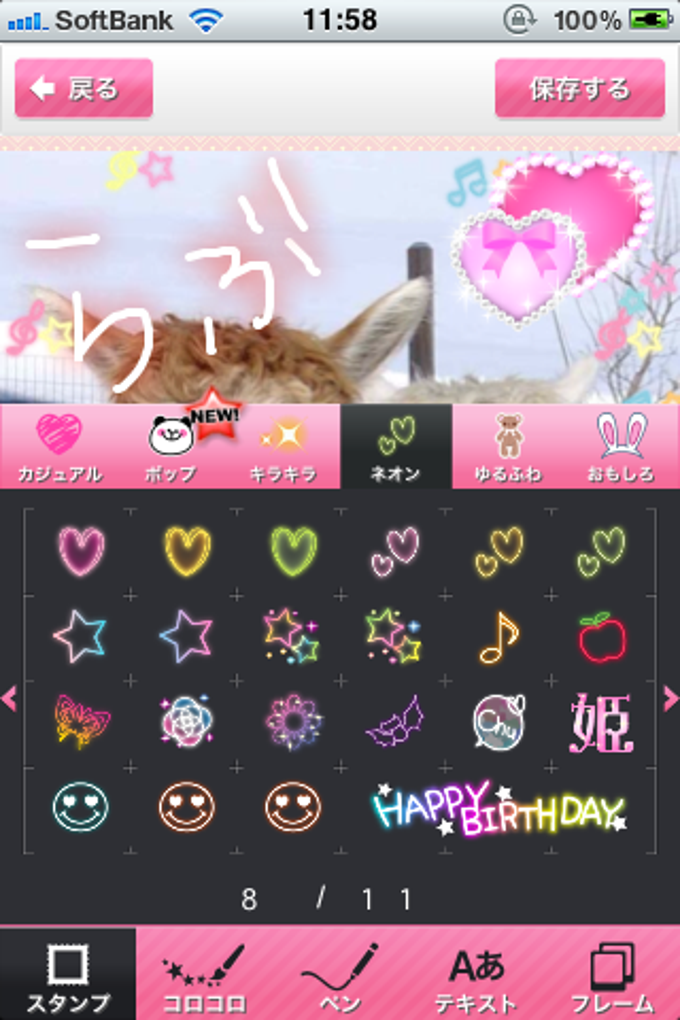680x1020 pixels.
Task: Go to the previous stamp page arrow
Action: (9, 698)
